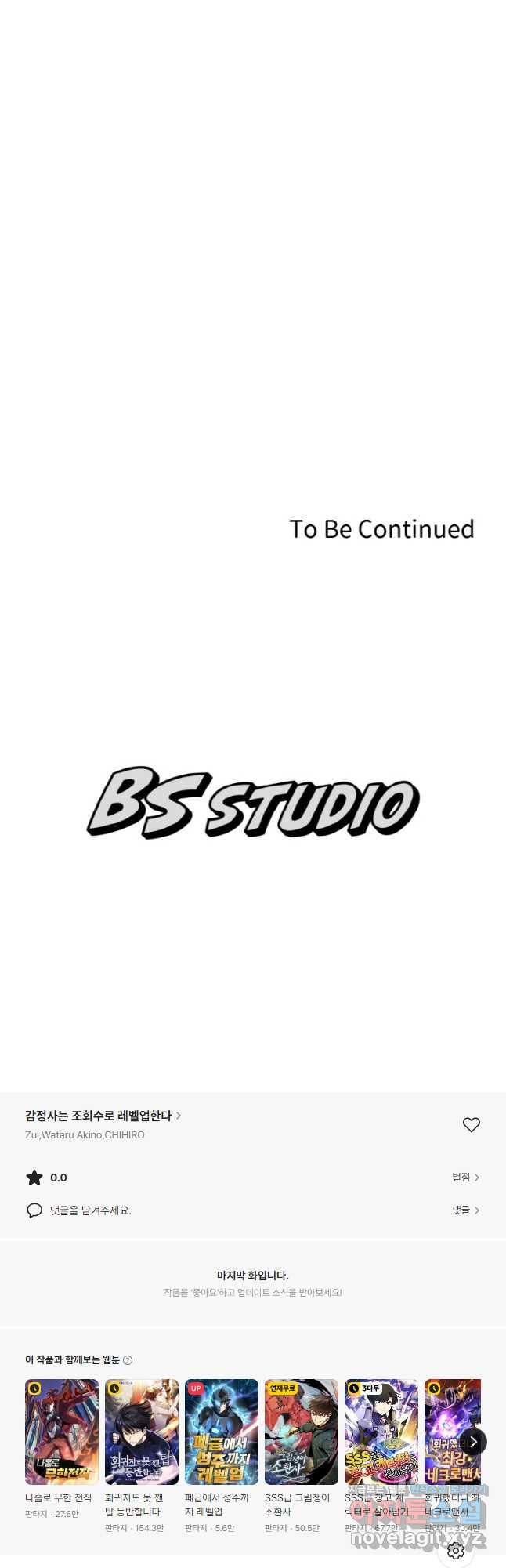Viewport: 506px width, 1568px height.
Task: Like this webtoon with the heart icon
Action: click(x=471, y=1125)
